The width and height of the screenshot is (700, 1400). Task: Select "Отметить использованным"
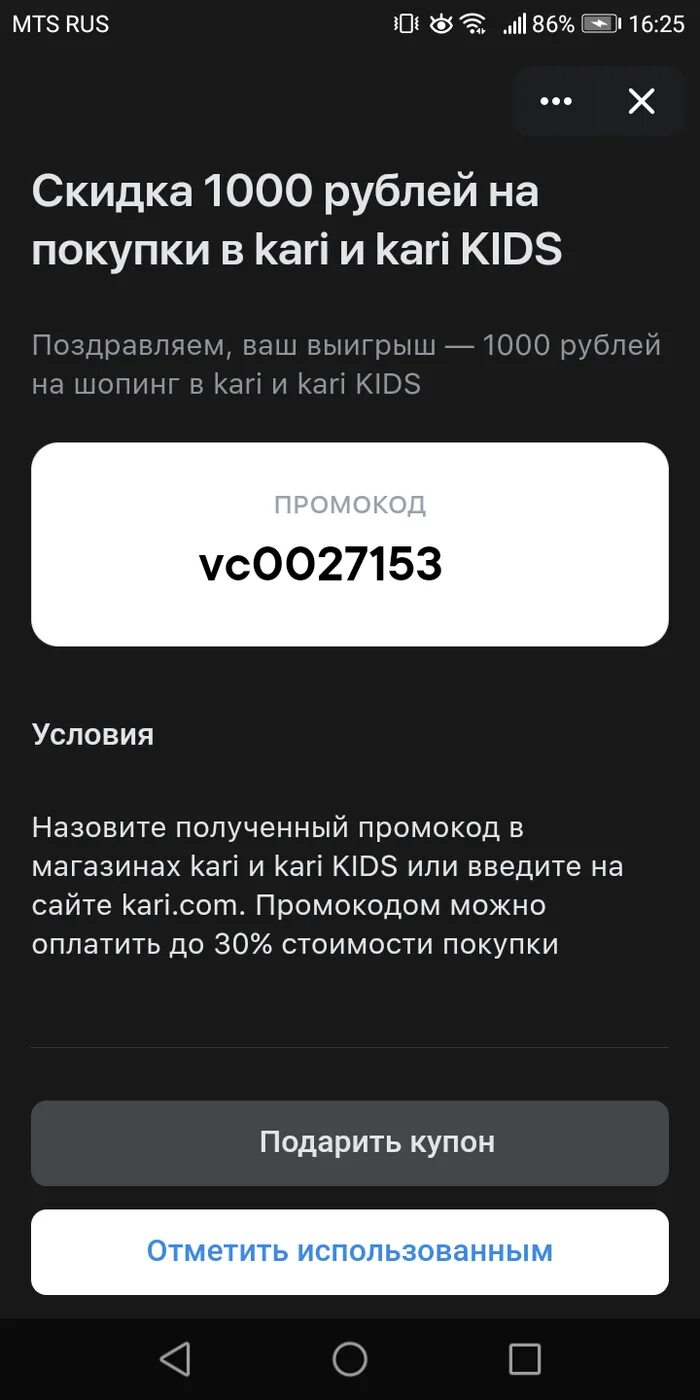tap(350, 1251)
